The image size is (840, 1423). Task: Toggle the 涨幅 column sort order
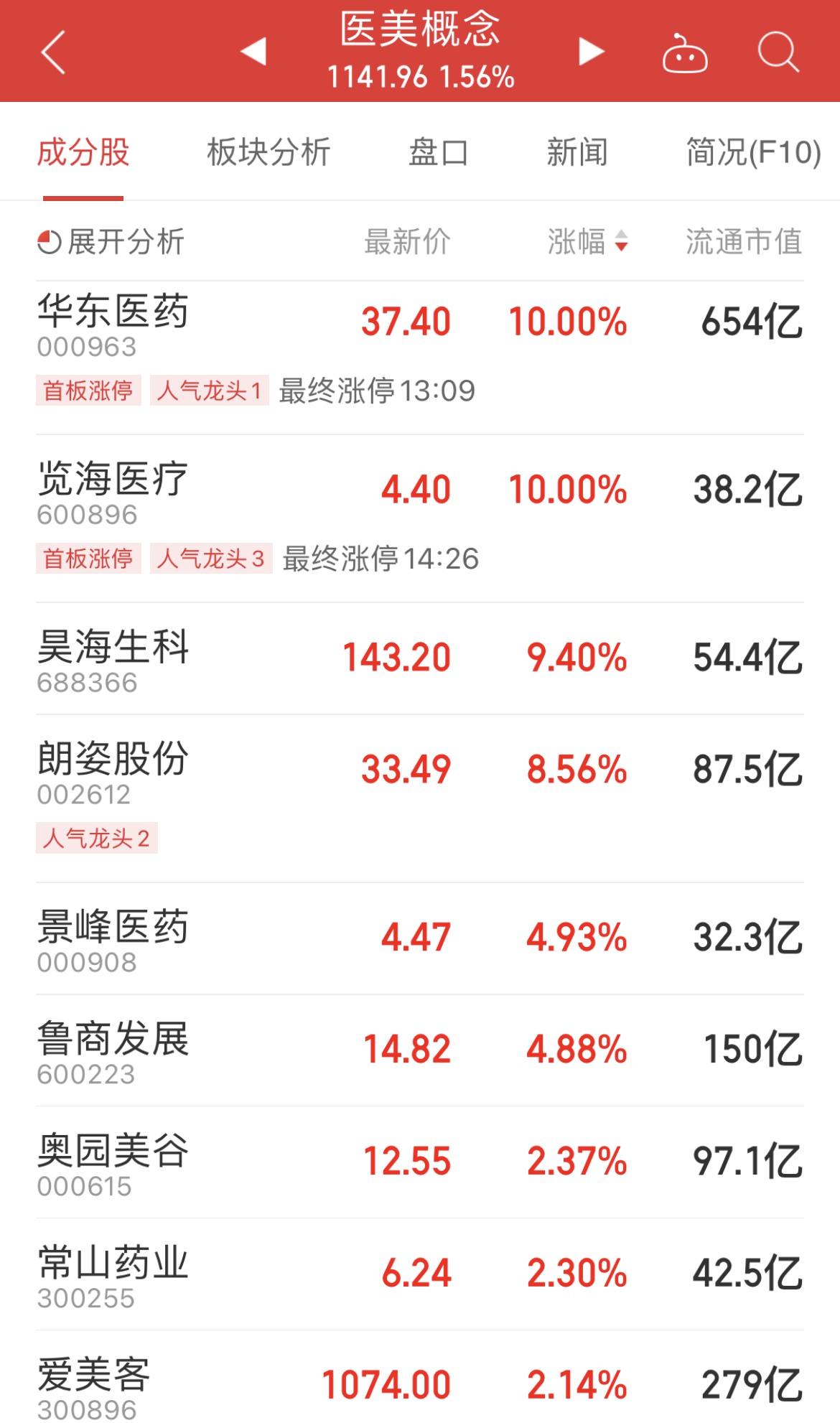586,243
